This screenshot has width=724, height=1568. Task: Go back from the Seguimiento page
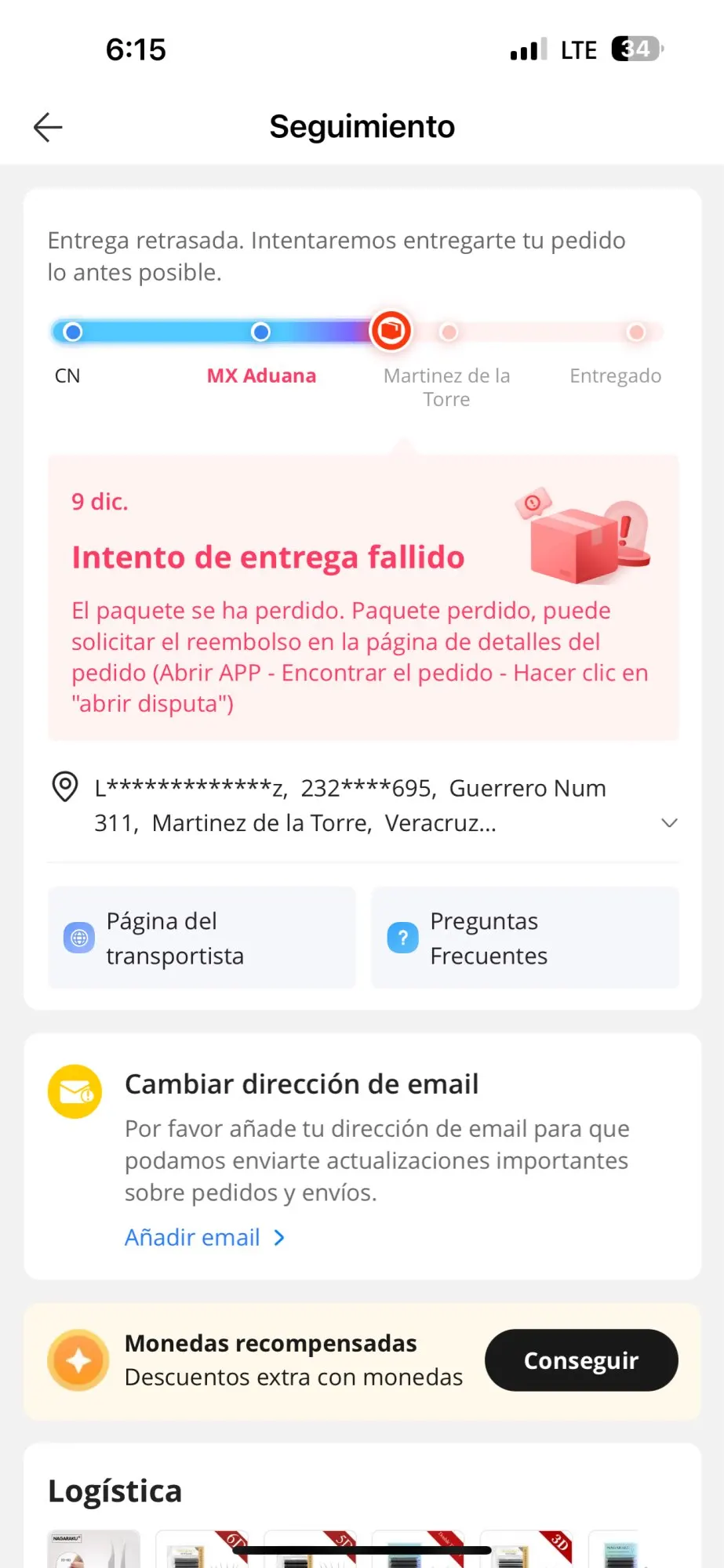[x=48, y=127]
